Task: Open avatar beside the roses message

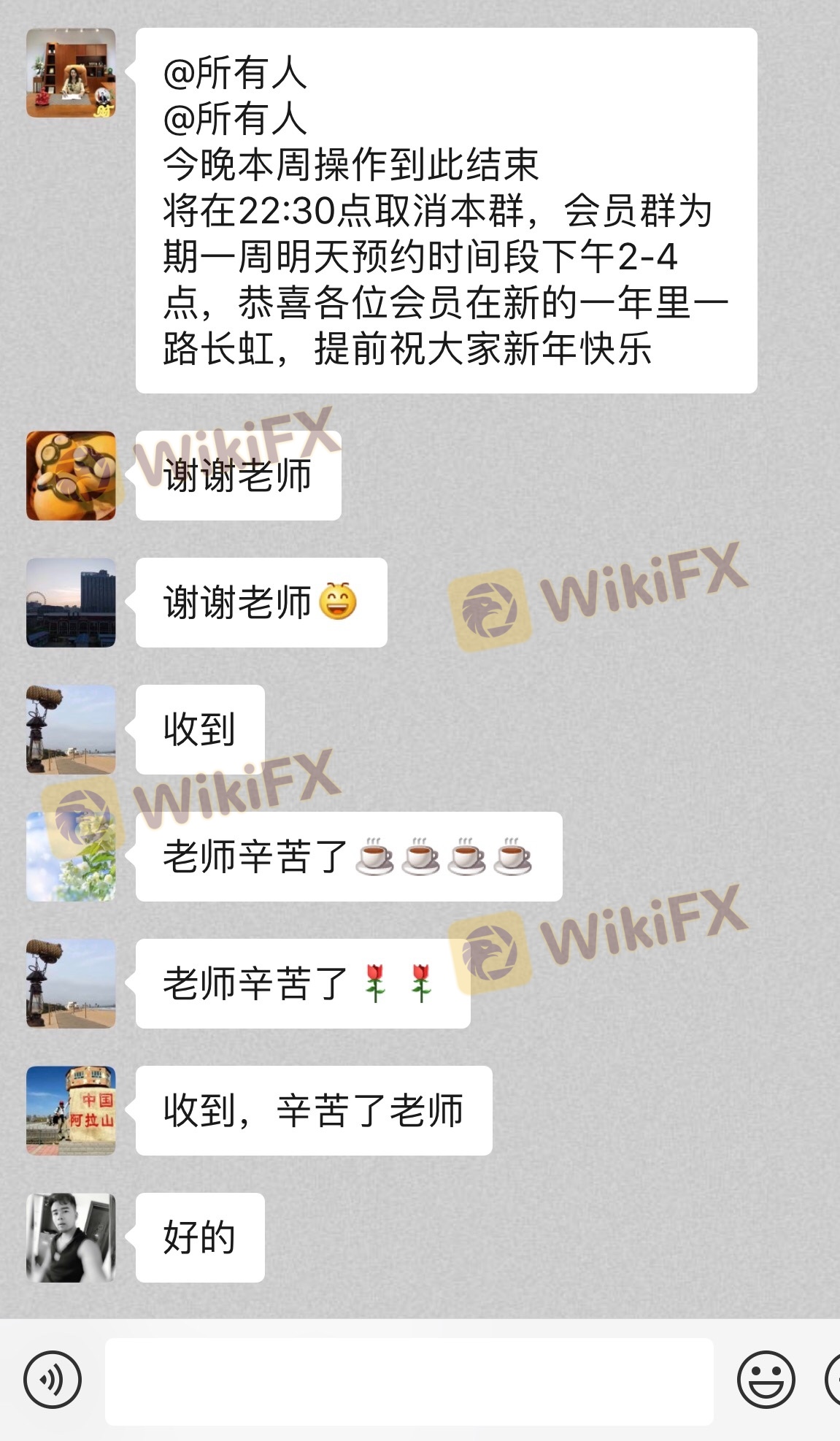Action: (x=71, y=983)
